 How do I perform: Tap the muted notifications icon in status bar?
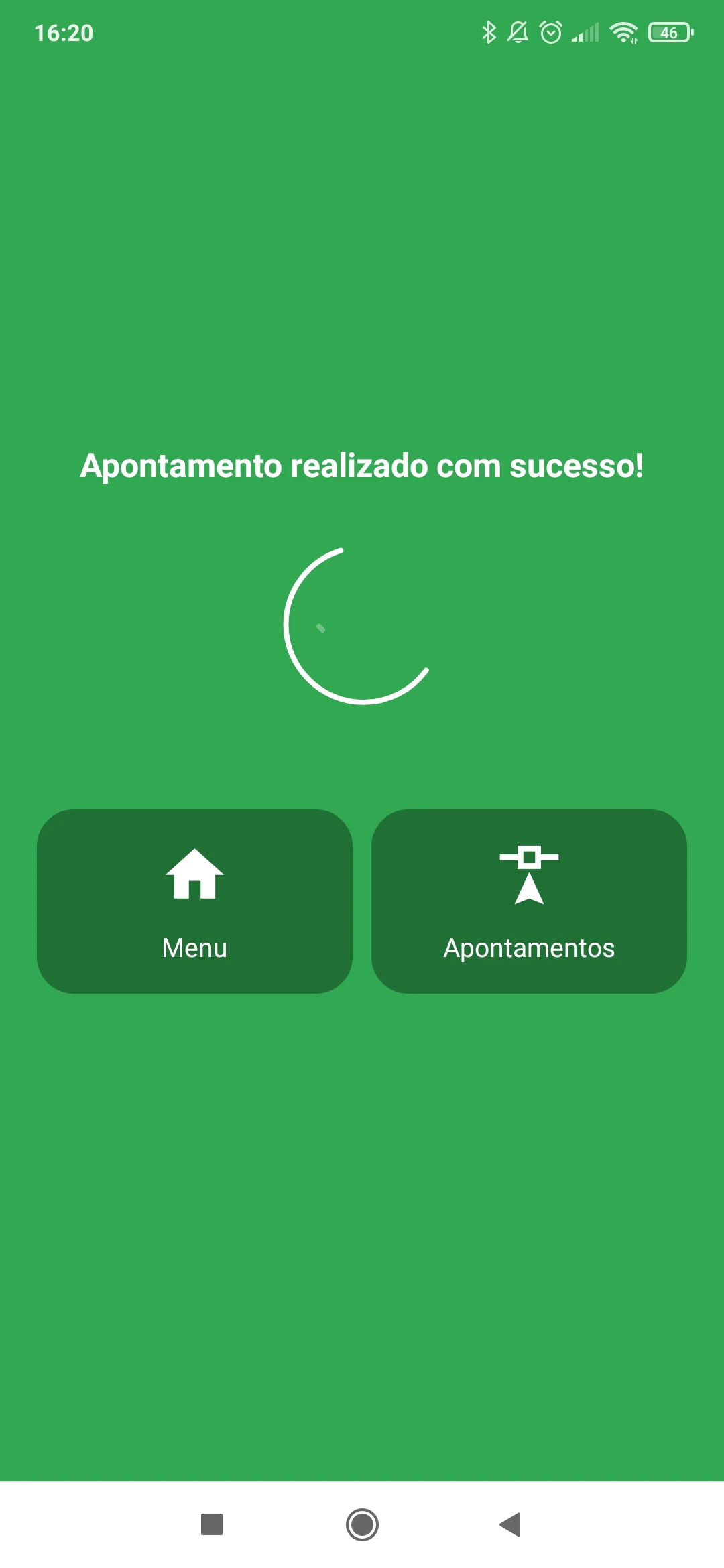pyautogui.click(x=518, y=31)
